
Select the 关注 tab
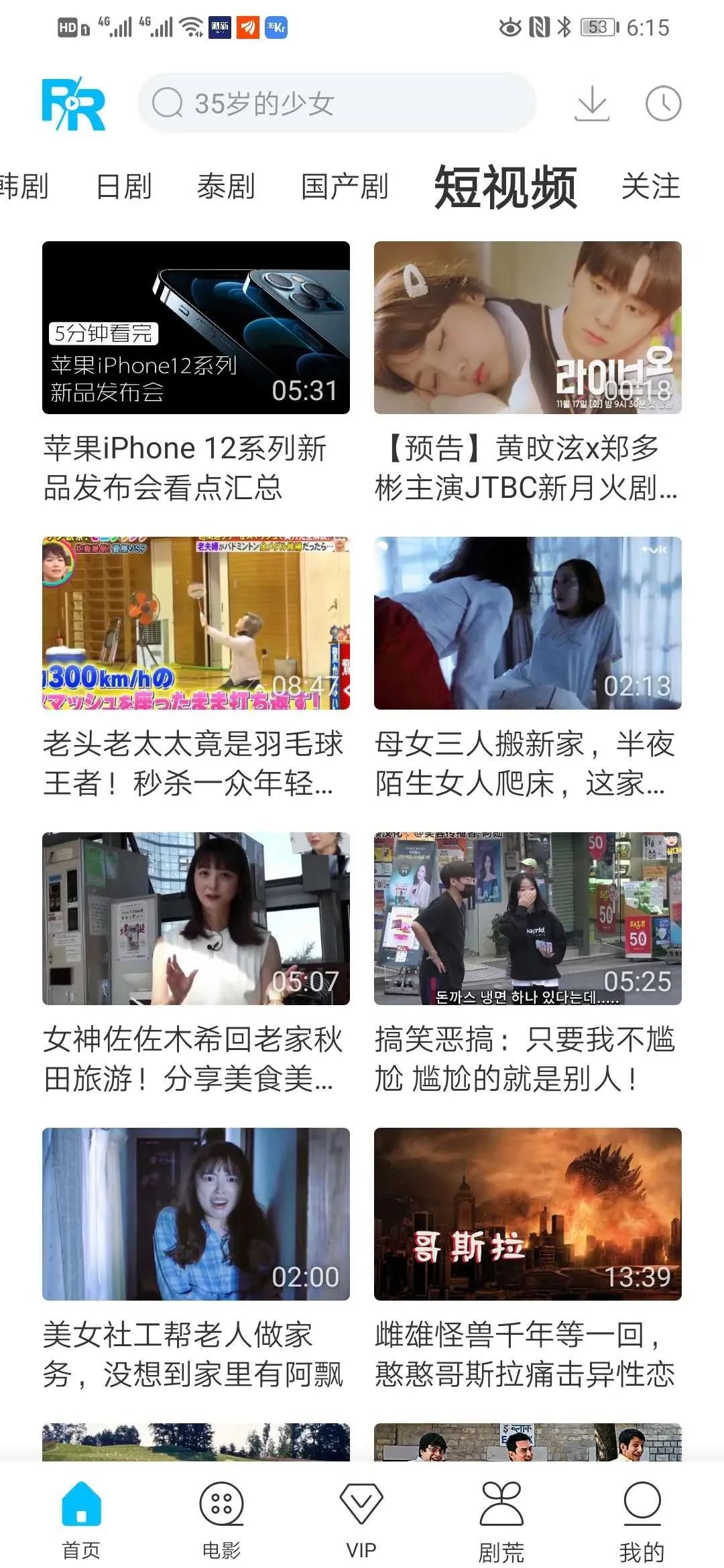point(650,186)
